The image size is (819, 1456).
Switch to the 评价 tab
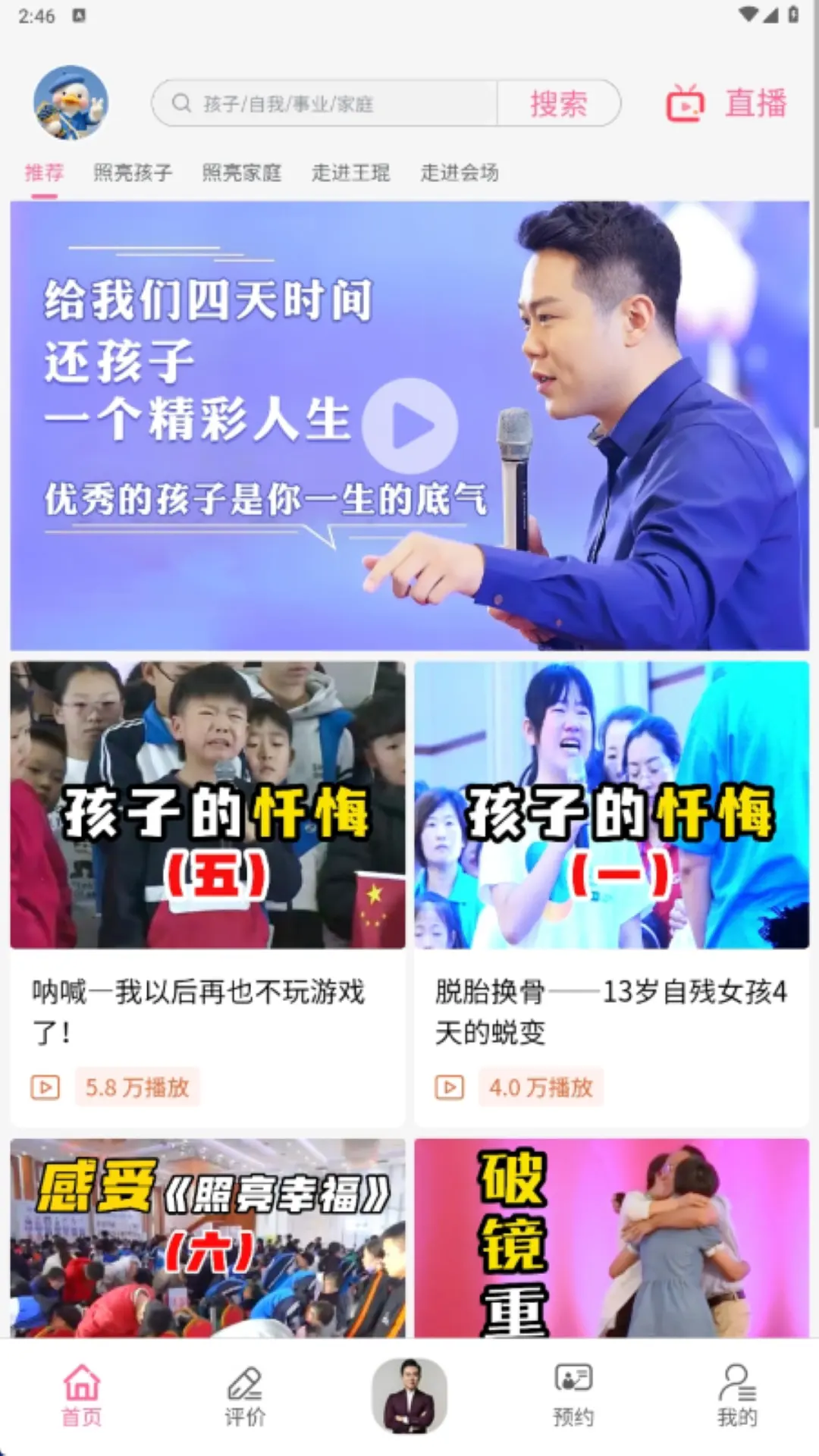245,1396
